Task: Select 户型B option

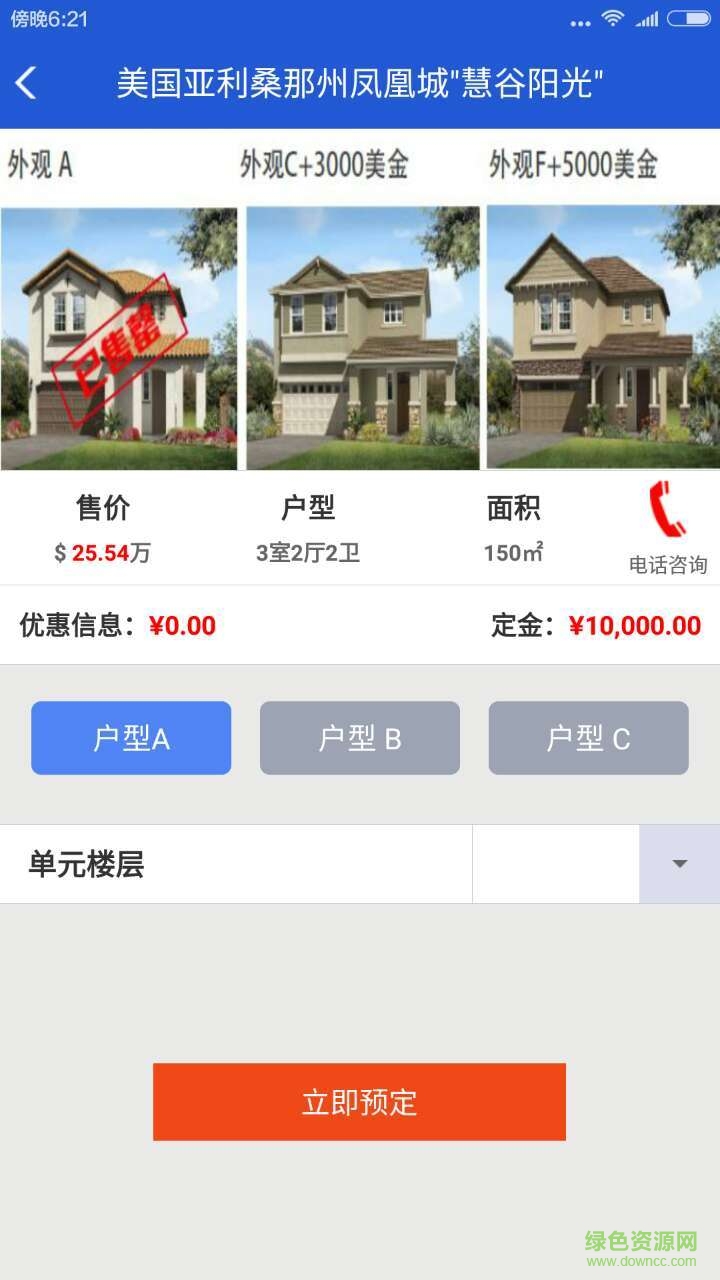Action: [359, 738]
